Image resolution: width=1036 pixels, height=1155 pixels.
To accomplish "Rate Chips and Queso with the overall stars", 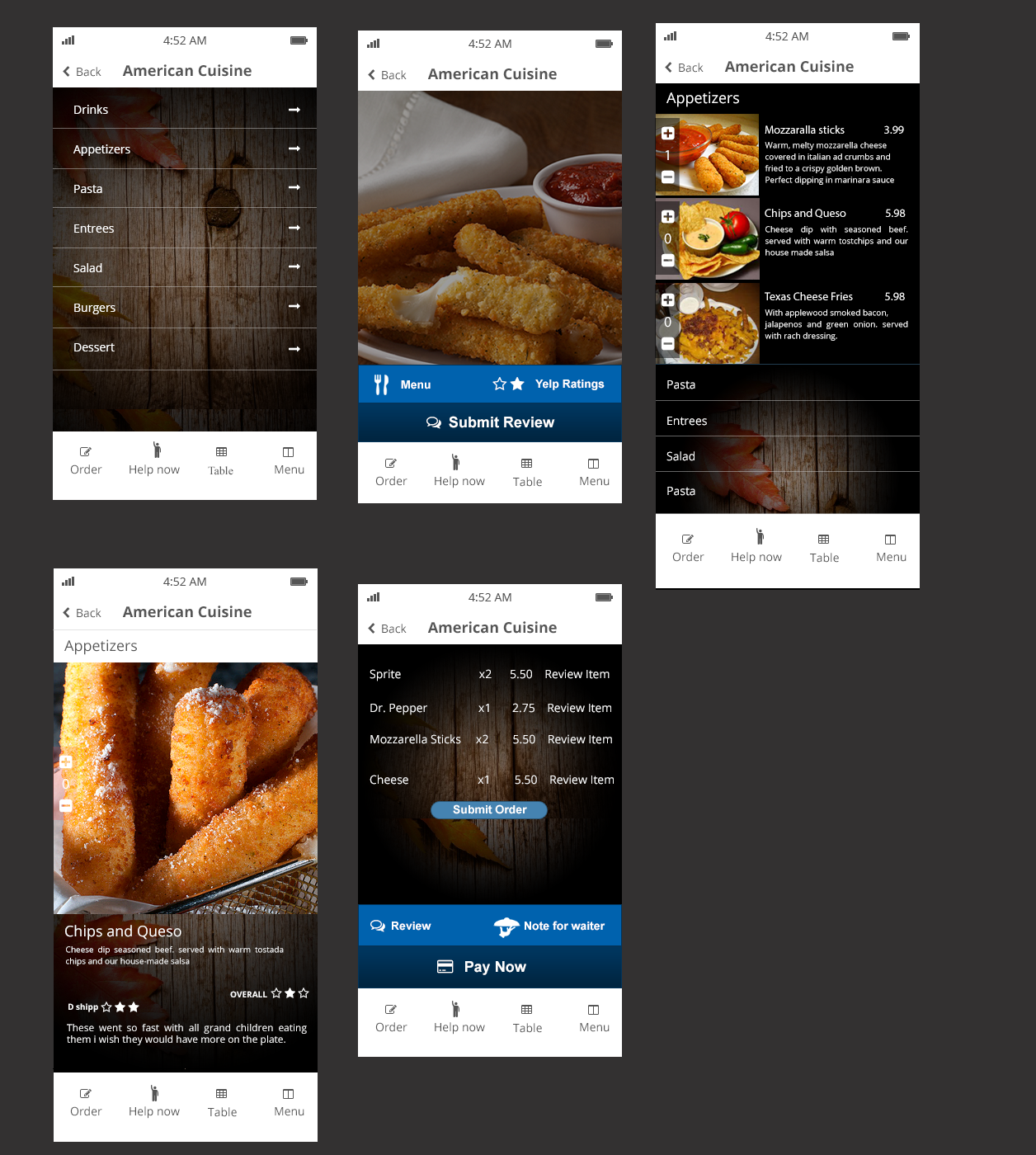I will [x=290, y=993].
